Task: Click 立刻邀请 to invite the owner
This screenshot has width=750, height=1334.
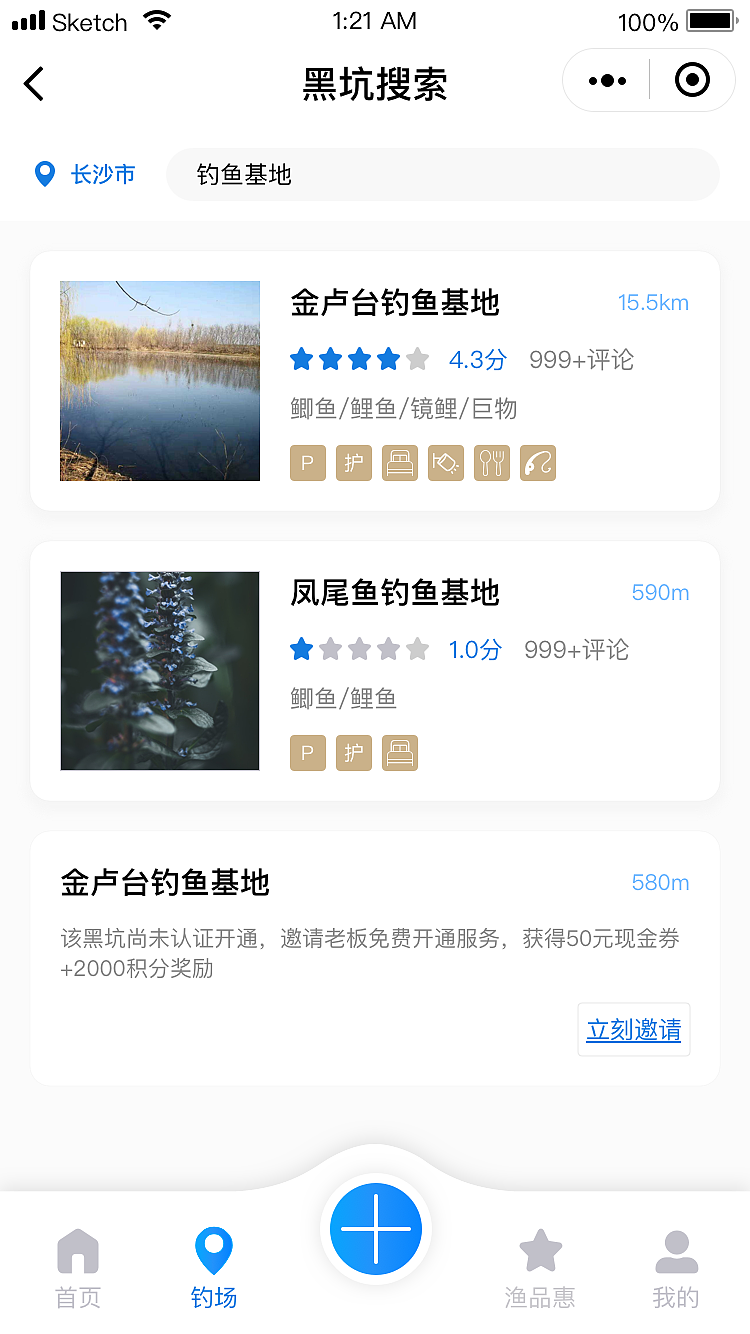Action: pyautogui.click(x=633, y=1029)
